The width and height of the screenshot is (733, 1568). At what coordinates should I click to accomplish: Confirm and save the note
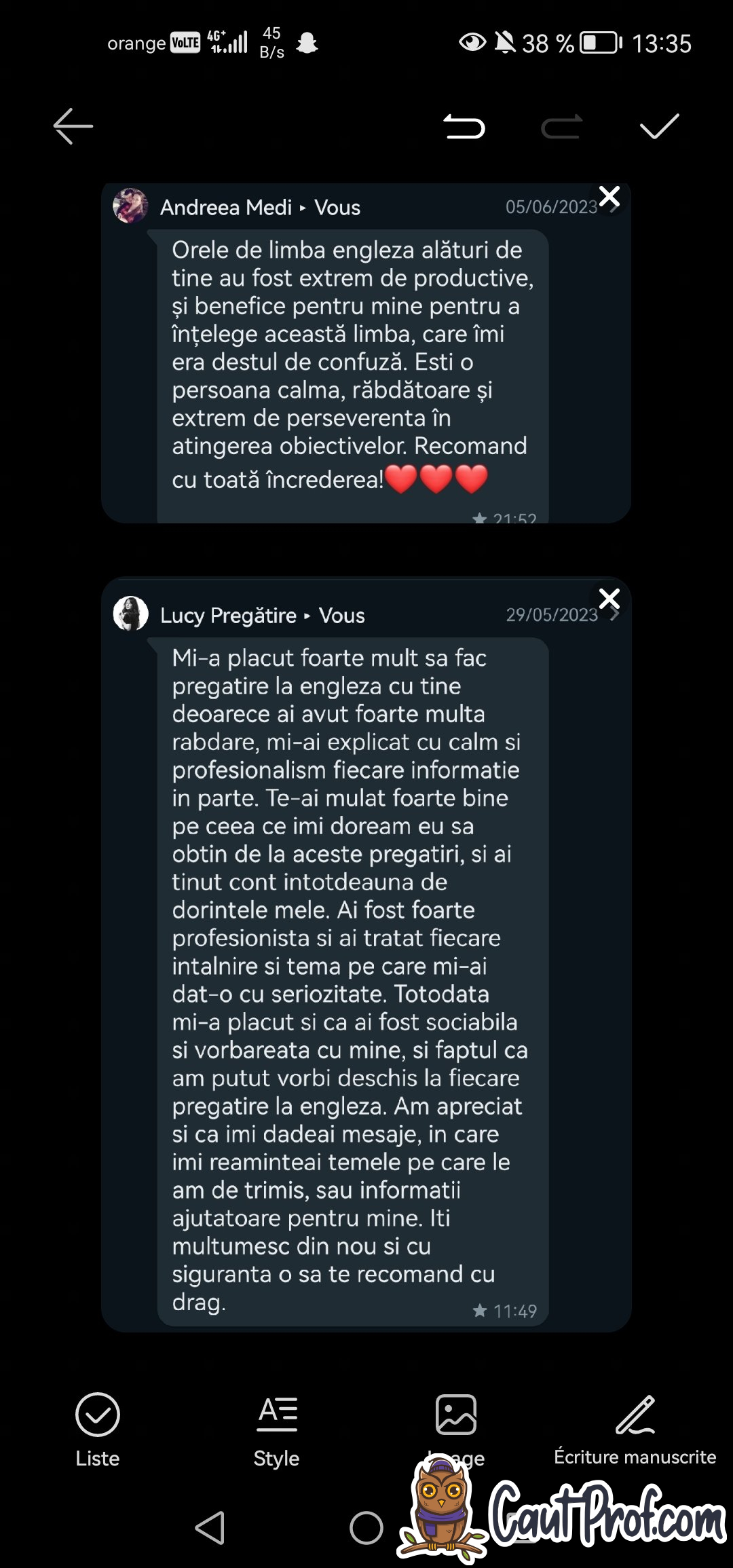tap(659, 126)
